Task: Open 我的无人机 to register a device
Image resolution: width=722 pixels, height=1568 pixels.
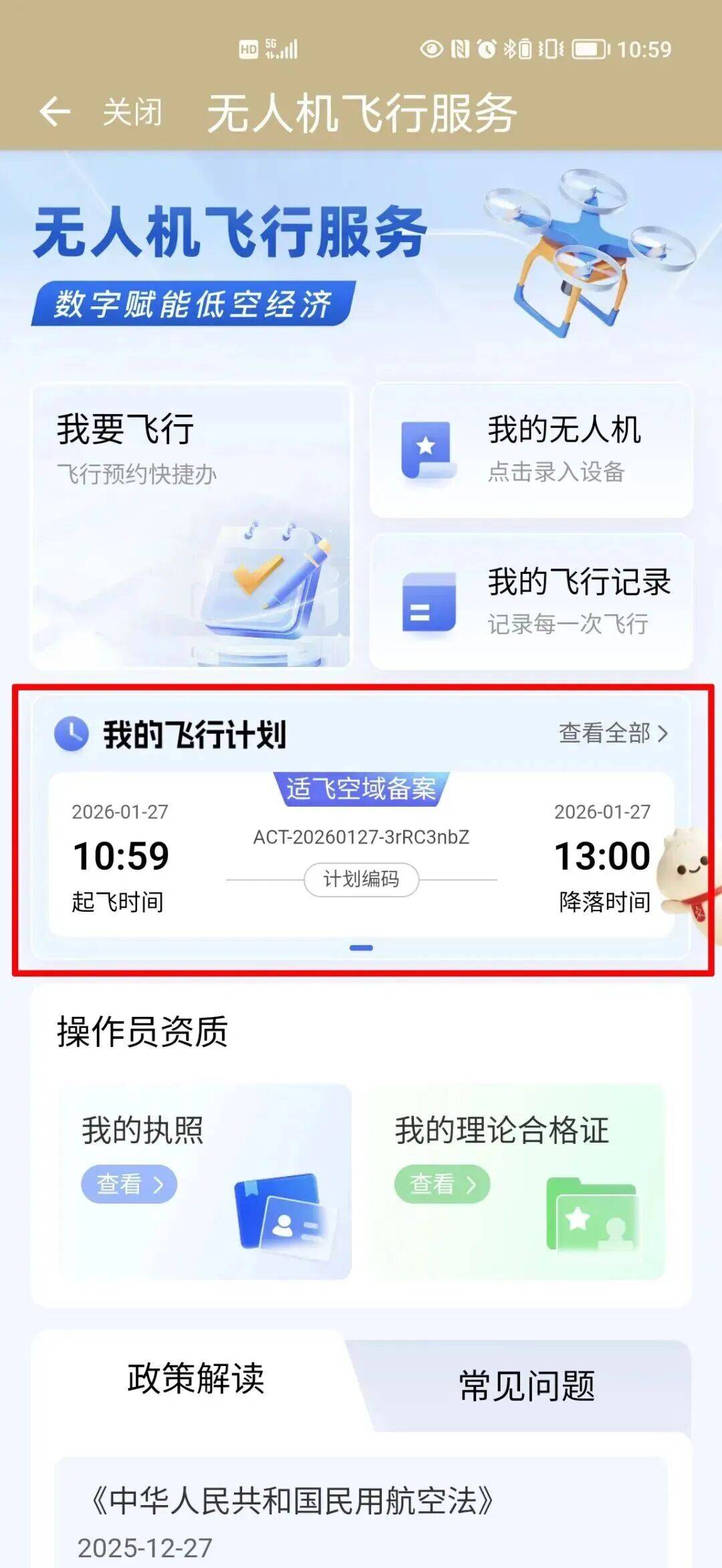Action: [531, 450]
